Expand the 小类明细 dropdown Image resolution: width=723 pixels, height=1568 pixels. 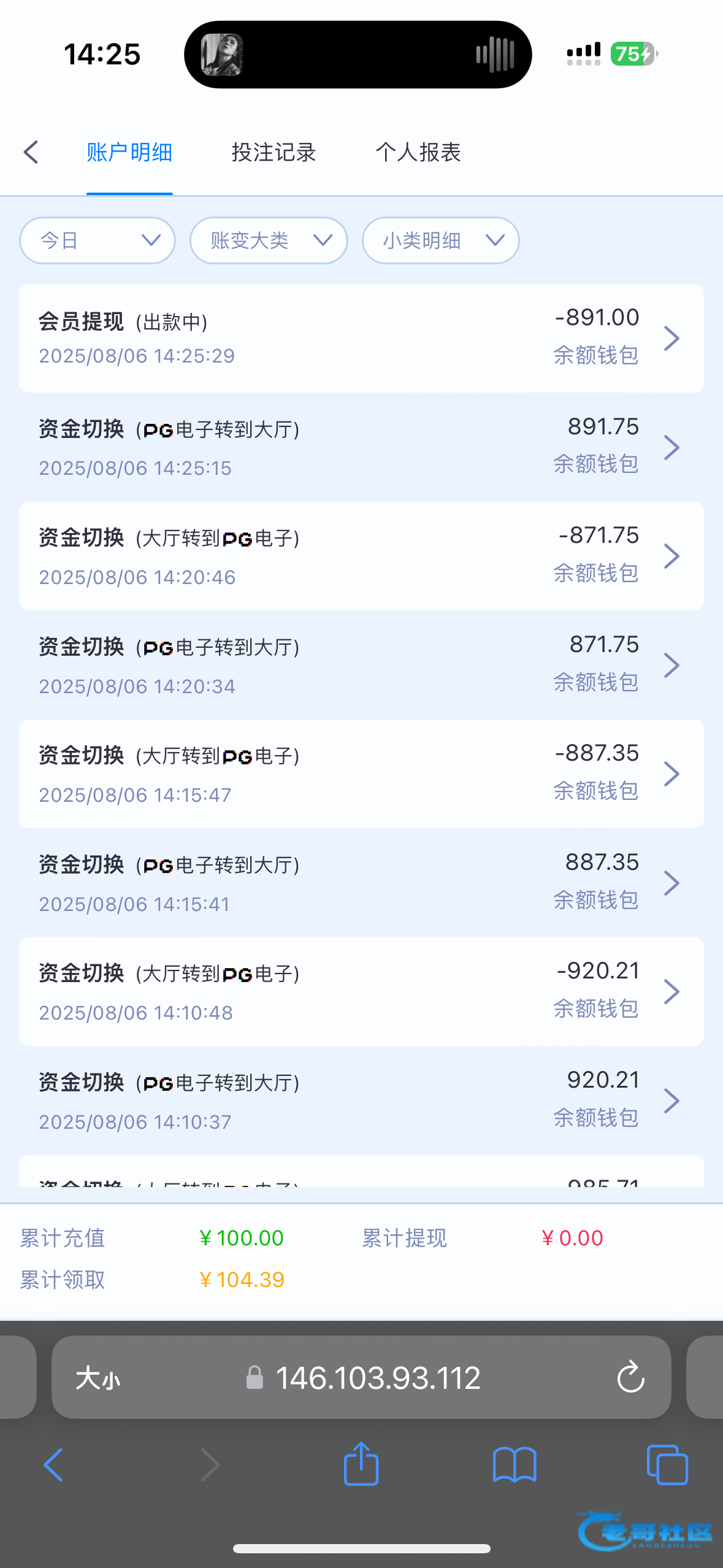click(441, 240)
